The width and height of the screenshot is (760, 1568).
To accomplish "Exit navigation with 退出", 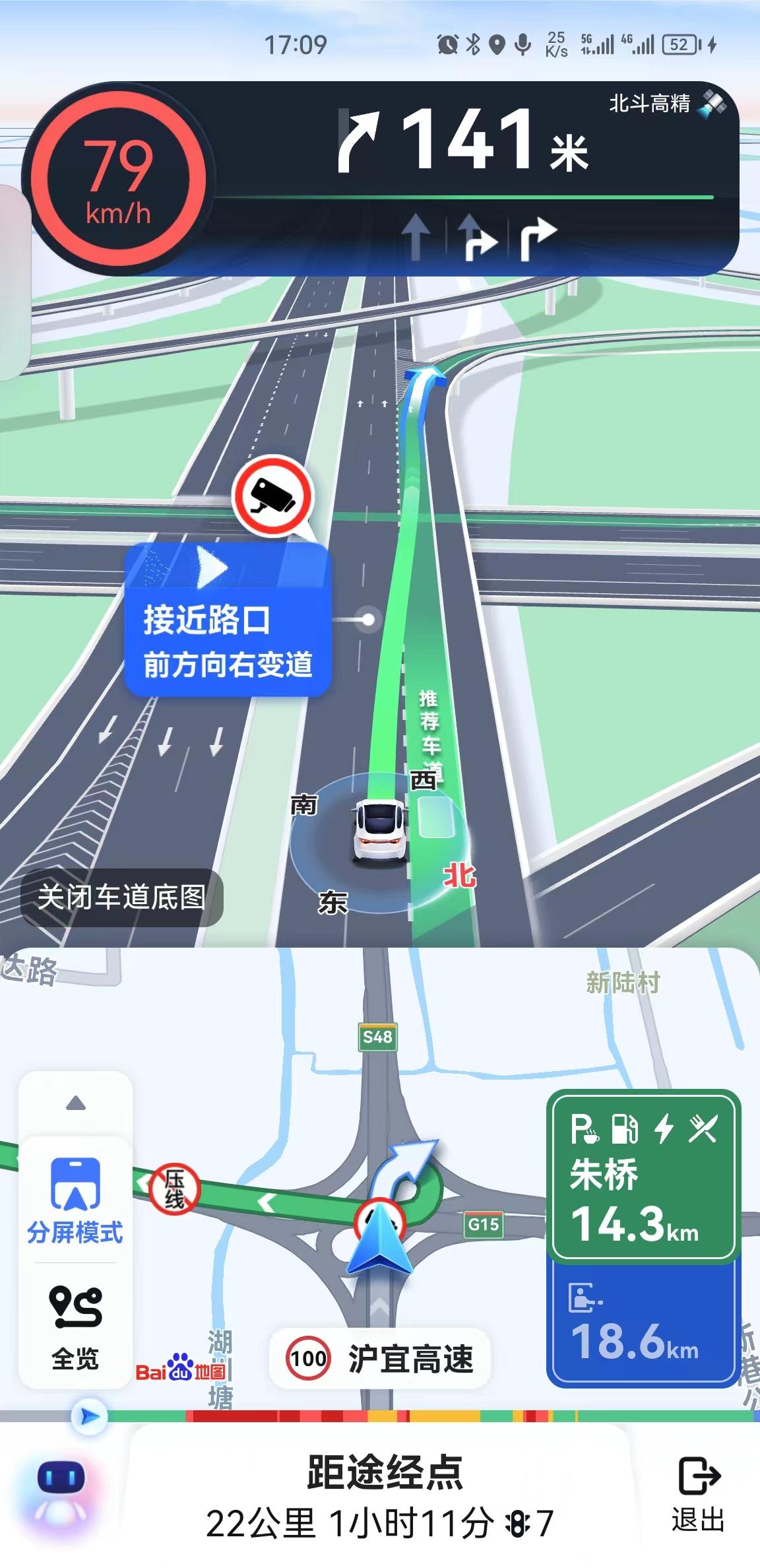I will [x=698, y=1494].
